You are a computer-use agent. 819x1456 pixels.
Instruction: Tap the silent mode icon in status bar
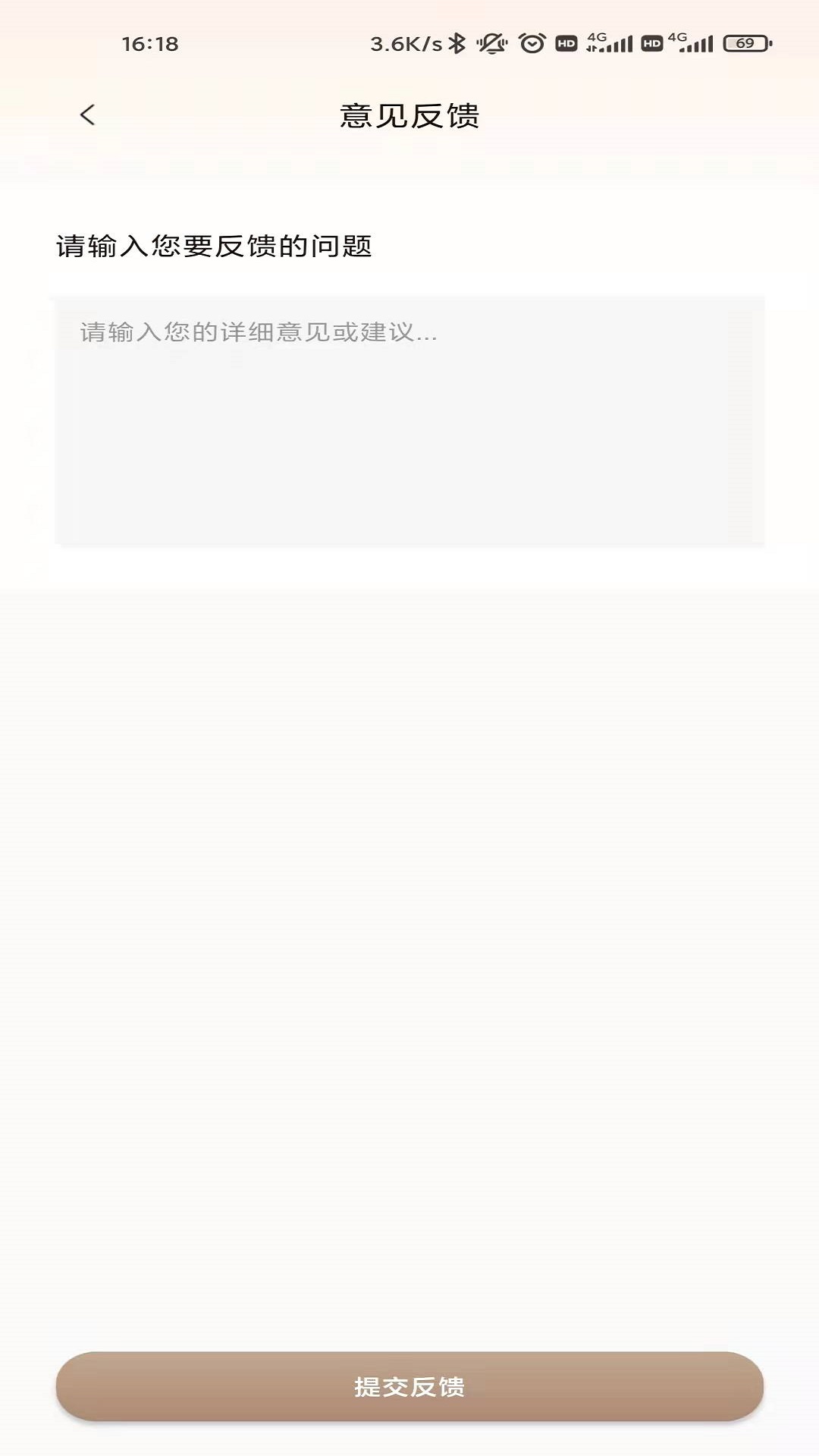point(490,44)
